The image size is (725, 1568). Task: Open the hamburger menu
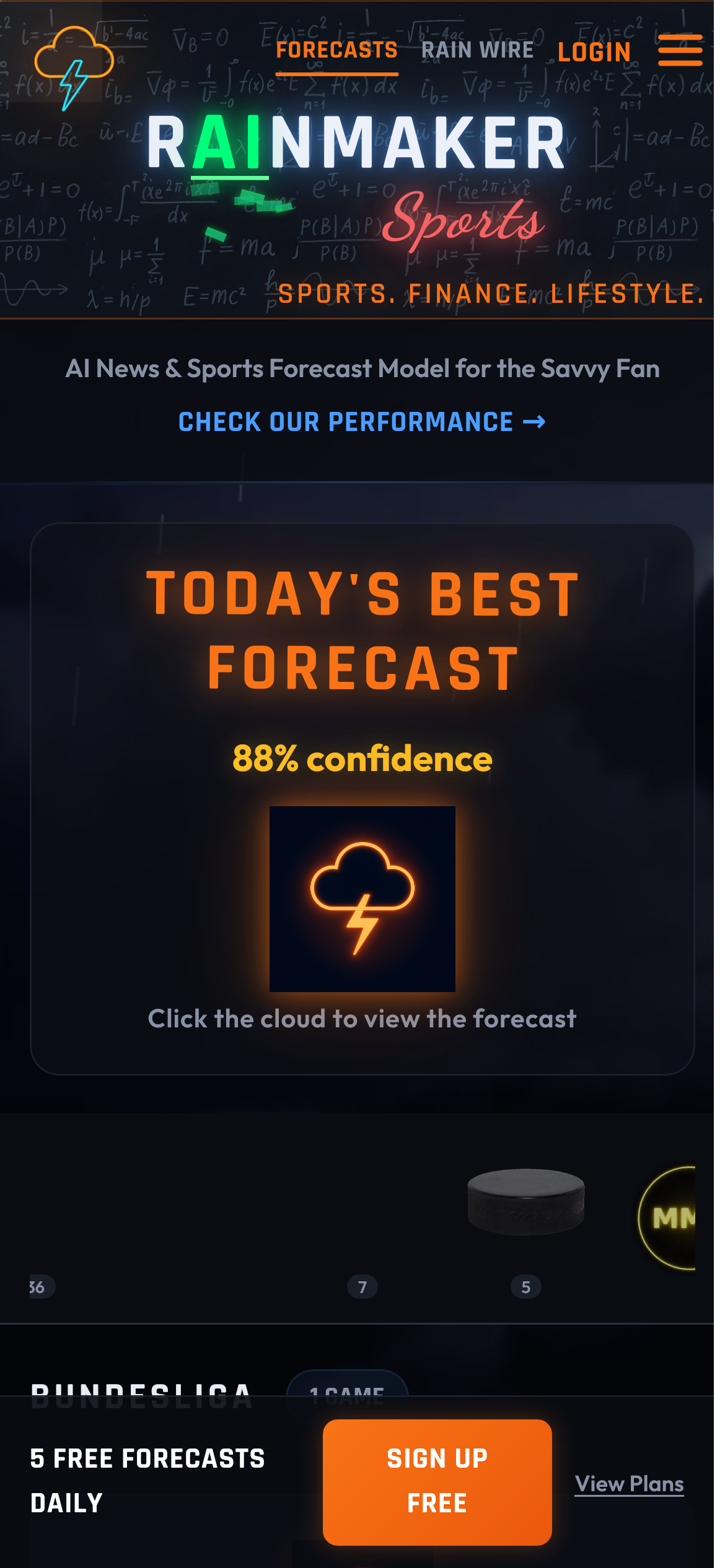pos(680,50)
